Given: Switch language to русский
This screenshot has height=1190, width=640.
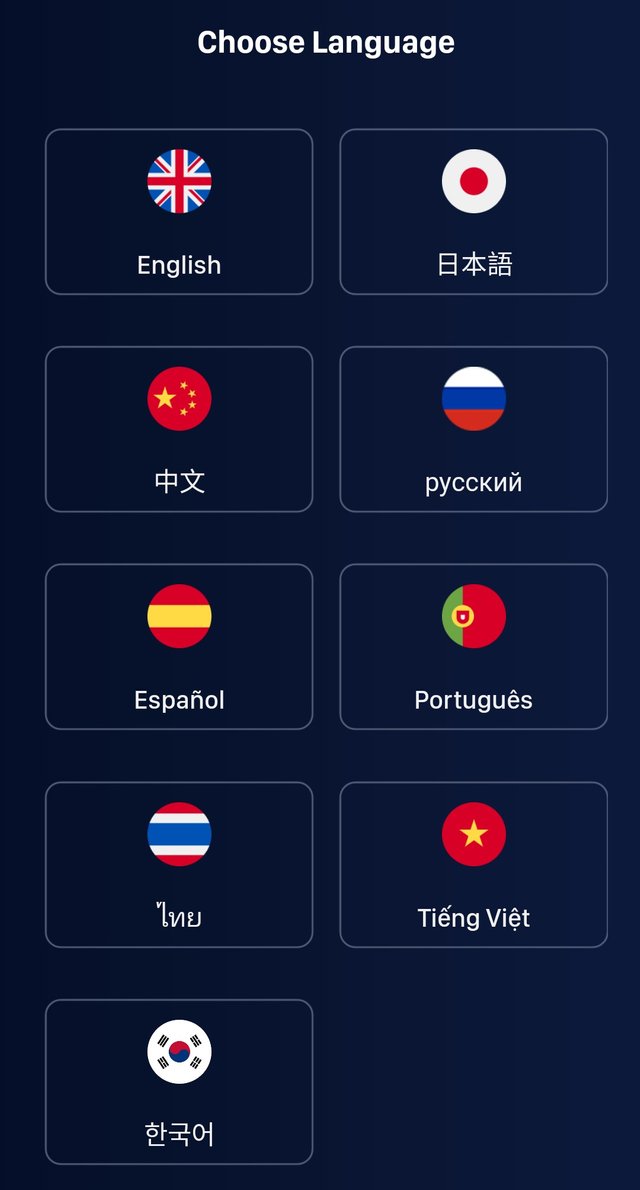Looking at the screenshot, I should click(474, 430).
